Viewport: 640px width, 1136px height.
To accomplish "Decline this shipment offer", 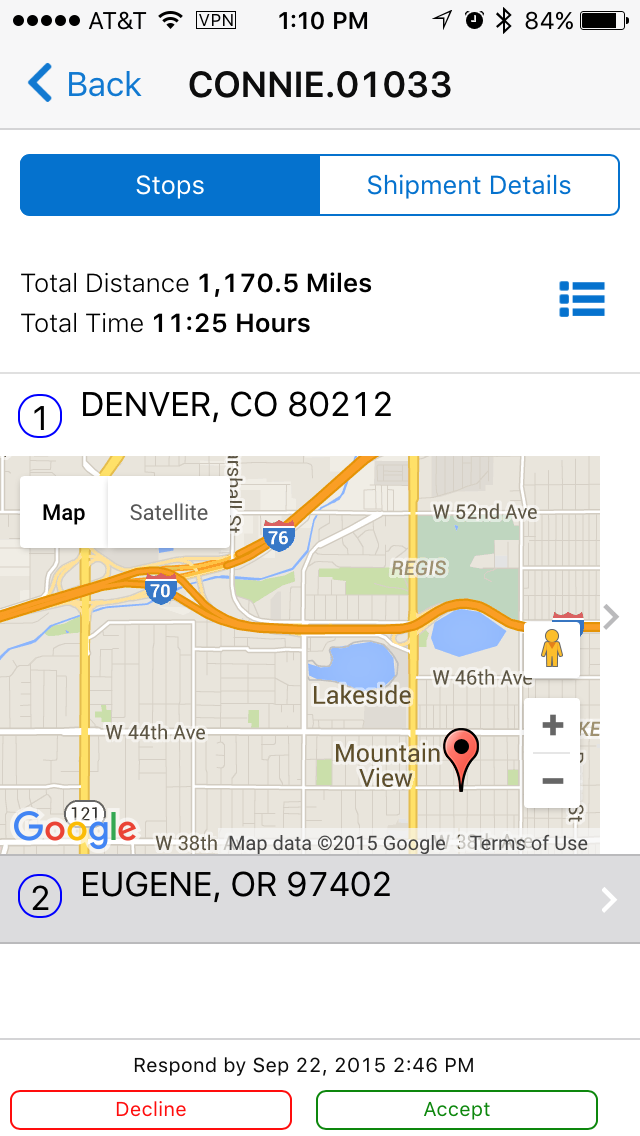I will coord(151,1109).
